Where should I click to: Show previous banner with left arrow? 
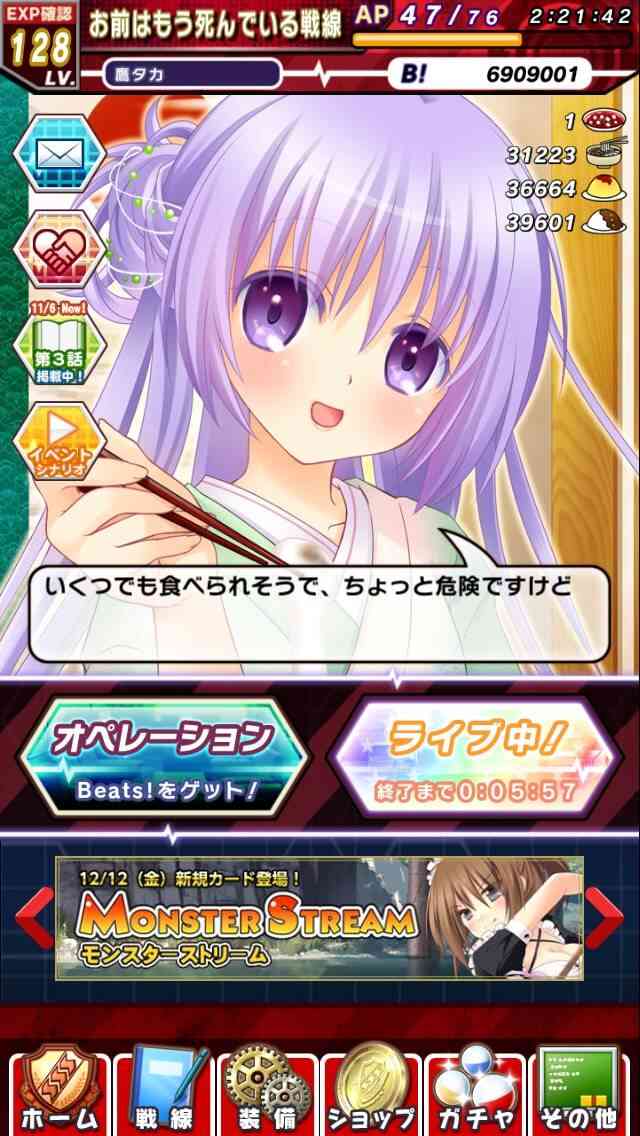pos(34,919)
